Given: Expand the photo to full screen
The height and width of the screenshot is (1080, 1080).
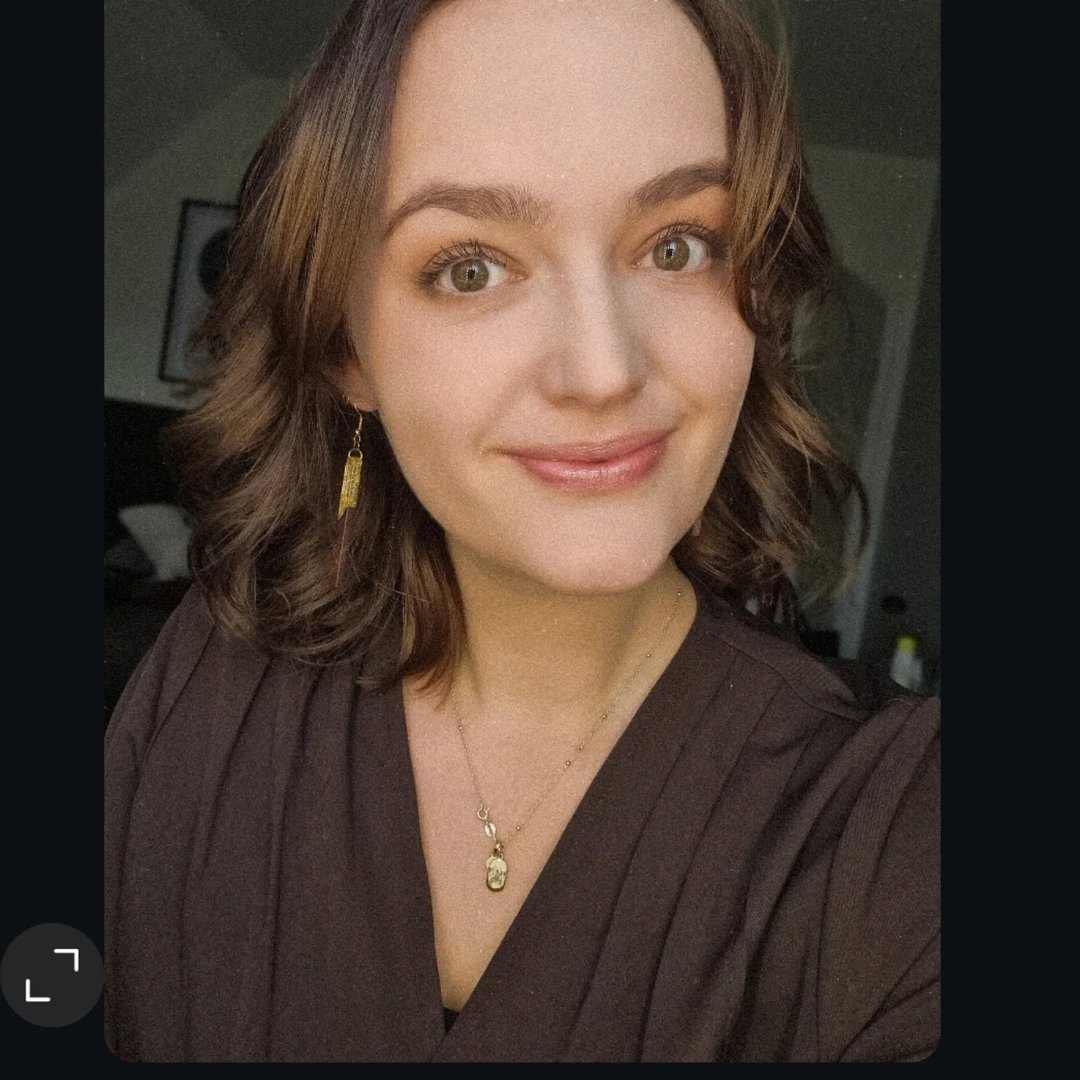Looking at the screenshot, I should (x=51, y=974).
